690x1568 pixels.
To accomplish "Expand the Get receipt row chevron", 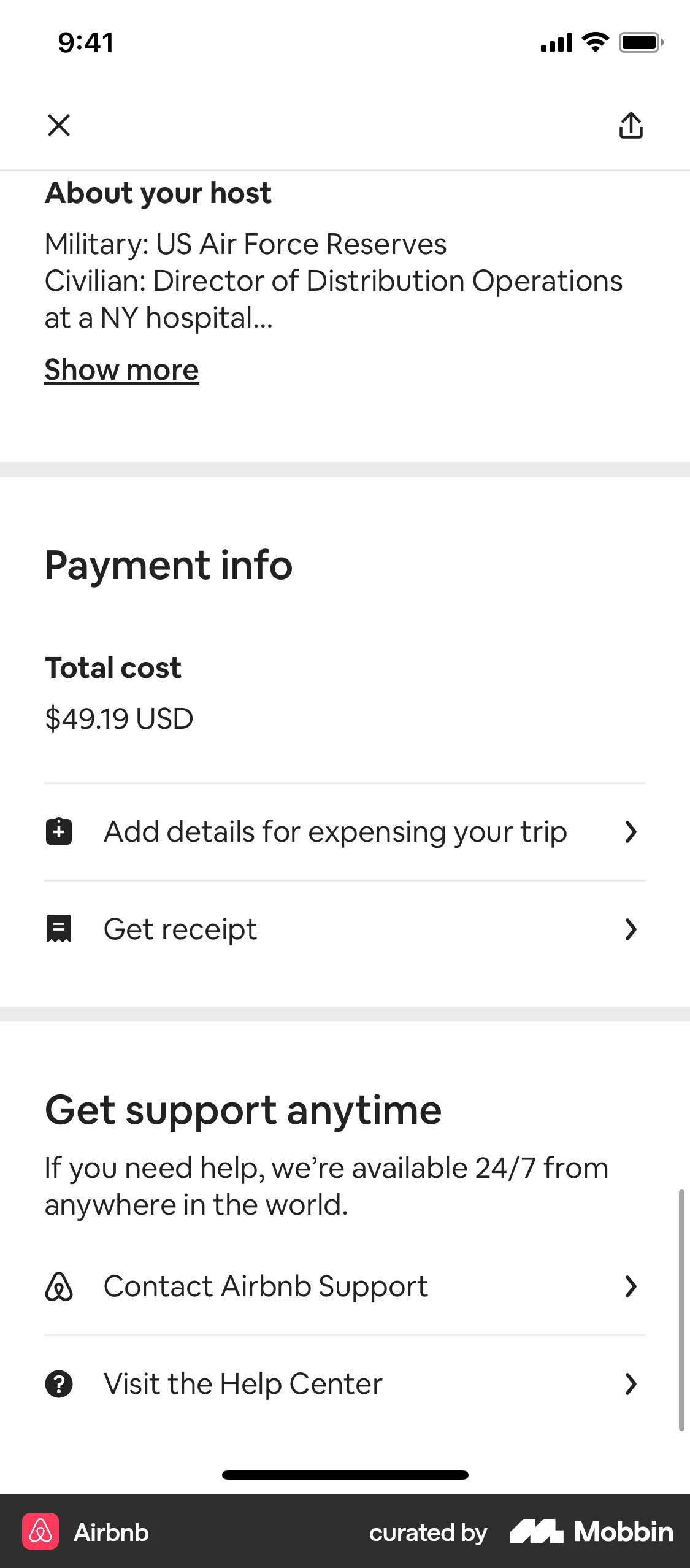I will pyautogui.click(x=631, y=929).
